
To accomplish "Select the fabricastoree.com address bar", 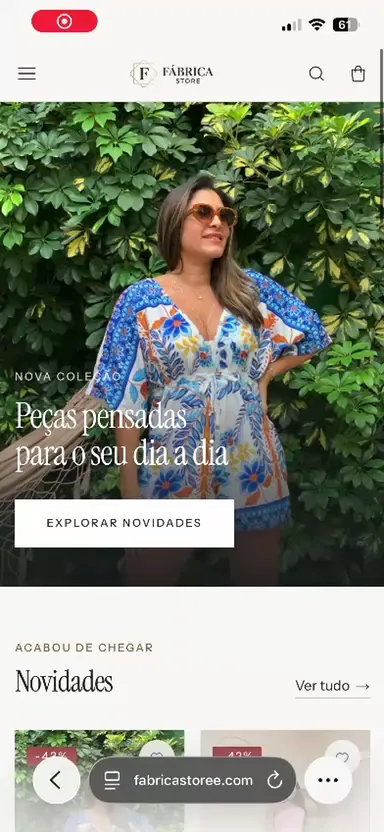I will pos(193,780).
